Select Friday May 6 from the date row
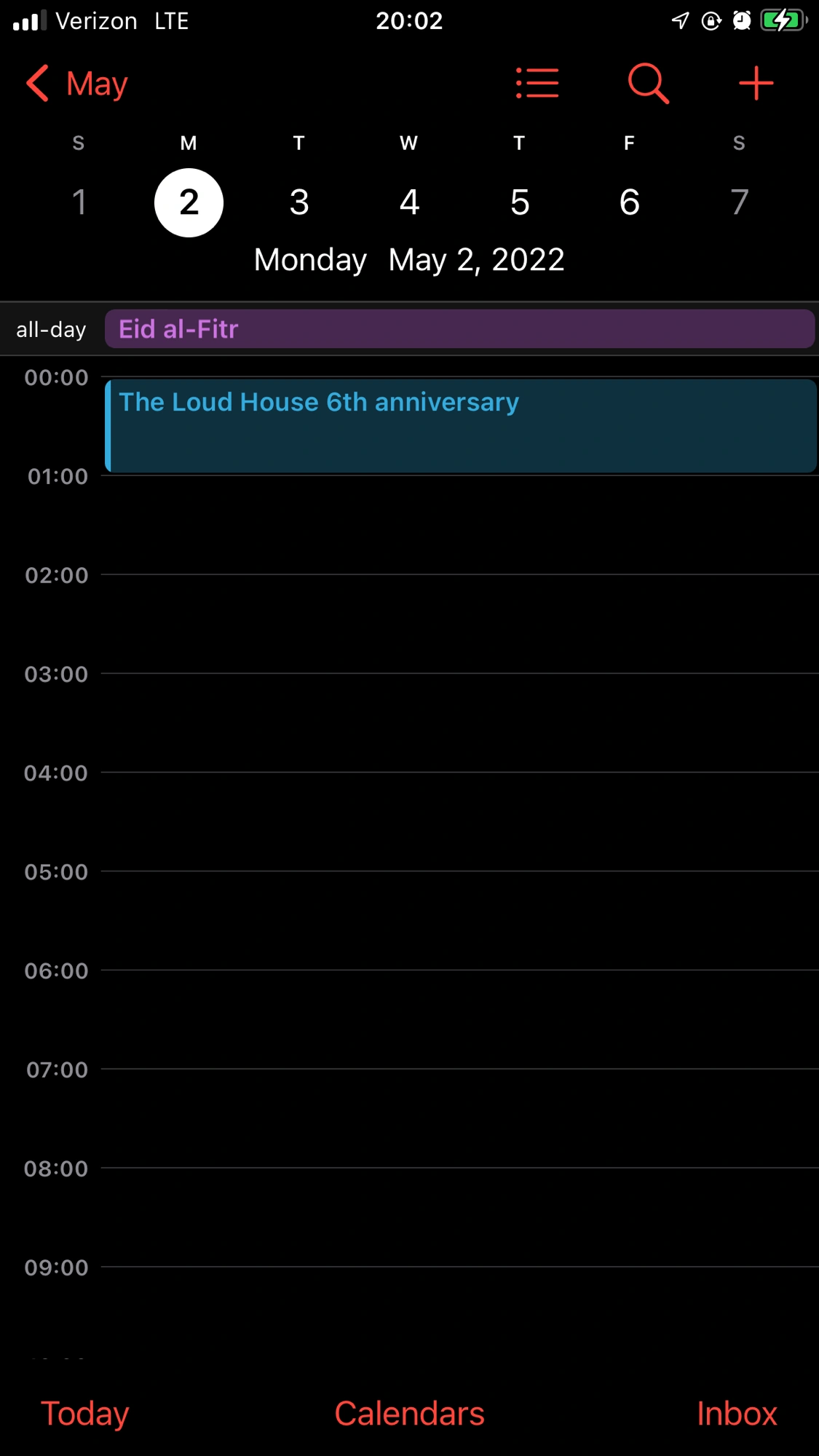 pos(629,202)
